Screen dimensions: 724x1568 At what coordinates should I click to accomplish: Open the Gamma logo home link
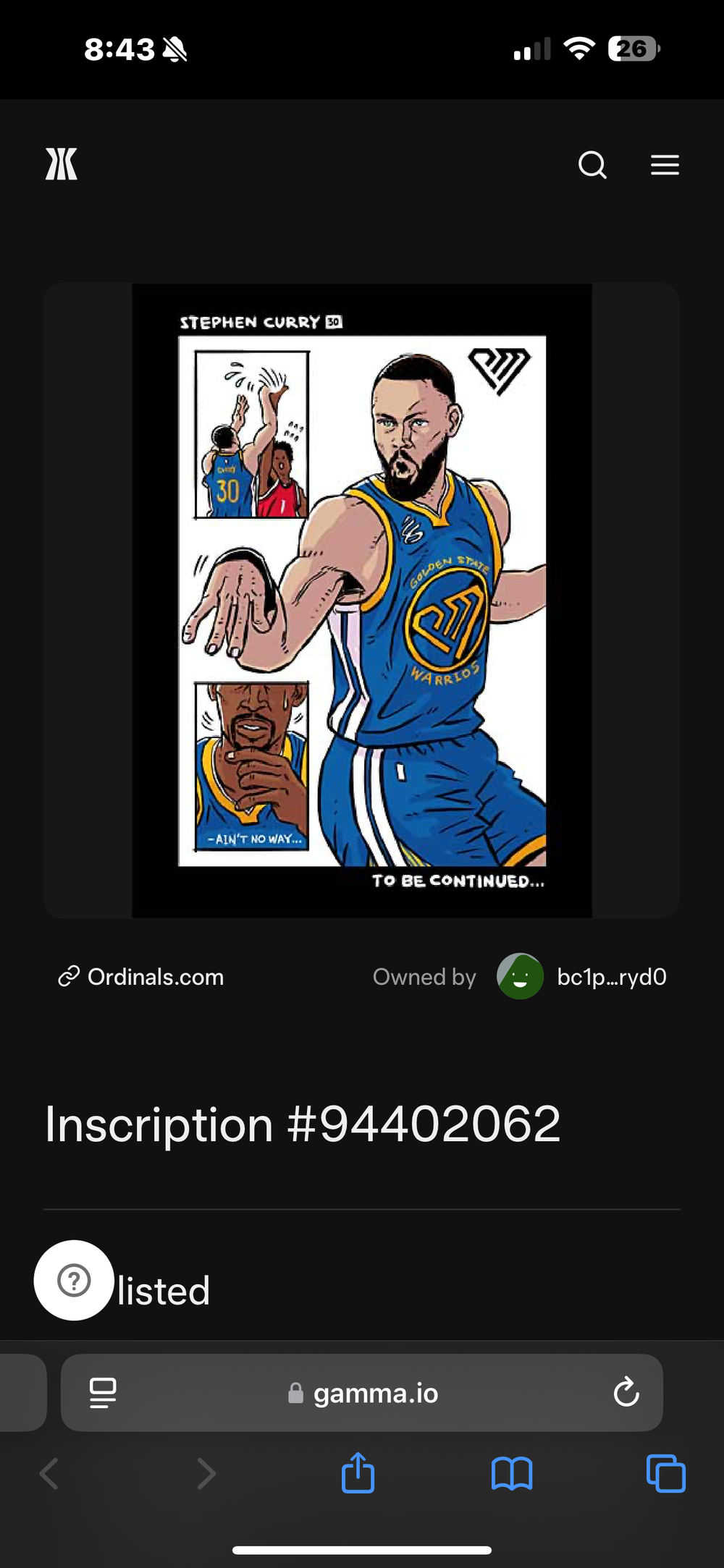[62, 164]
